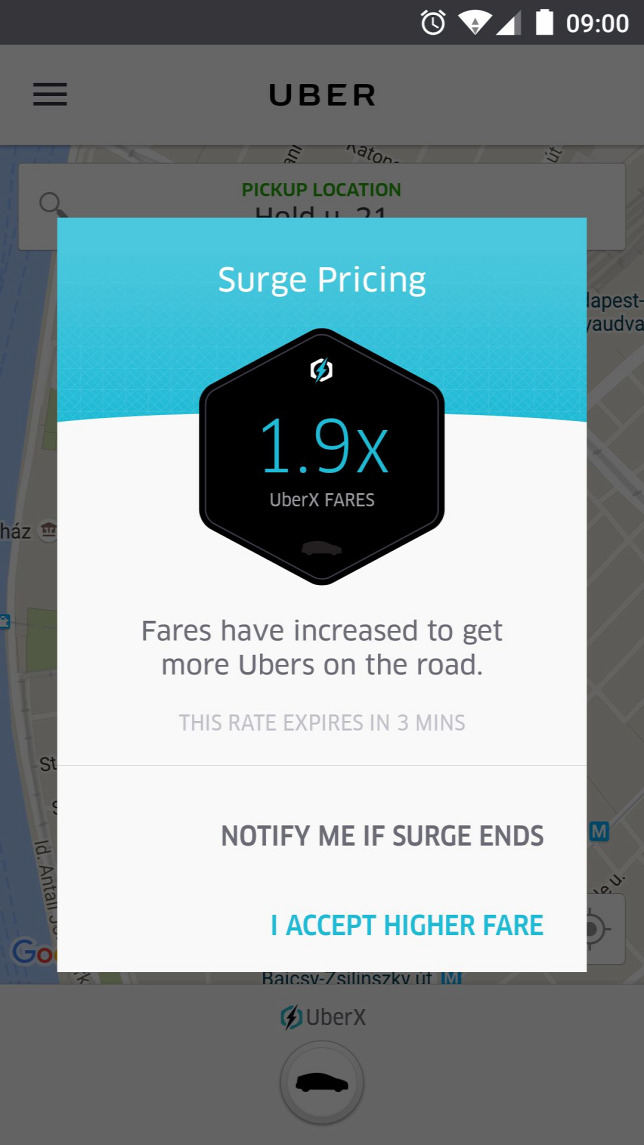Tap Notify Me If Surge Ends
The height and width of the screenshot is (1145, 644).
pyautogui.click(x=382, y=836)
